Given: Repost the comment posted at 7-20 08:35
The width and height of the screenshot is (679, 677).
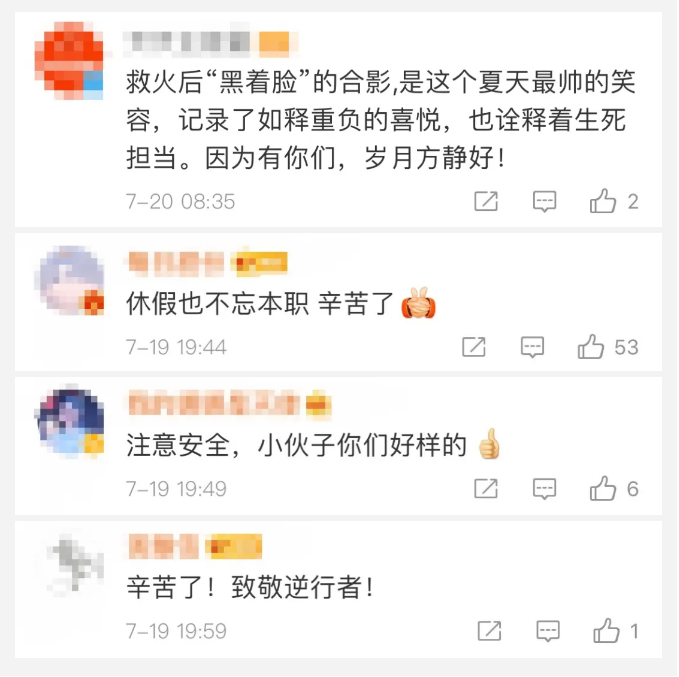Looking at the screenshot, I should [x=486, y=202].
